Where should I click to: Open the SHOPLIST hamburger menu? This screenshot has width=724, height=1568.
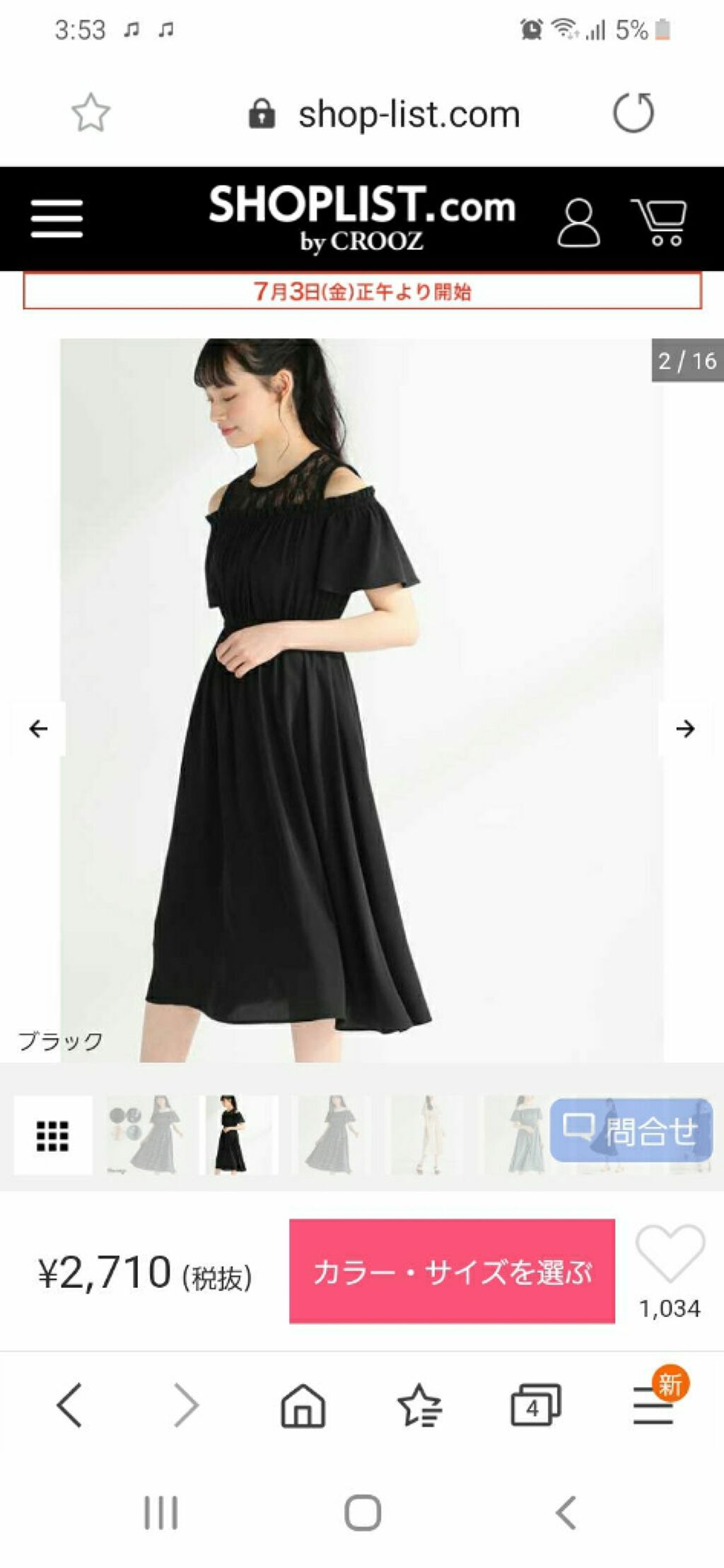57,219
